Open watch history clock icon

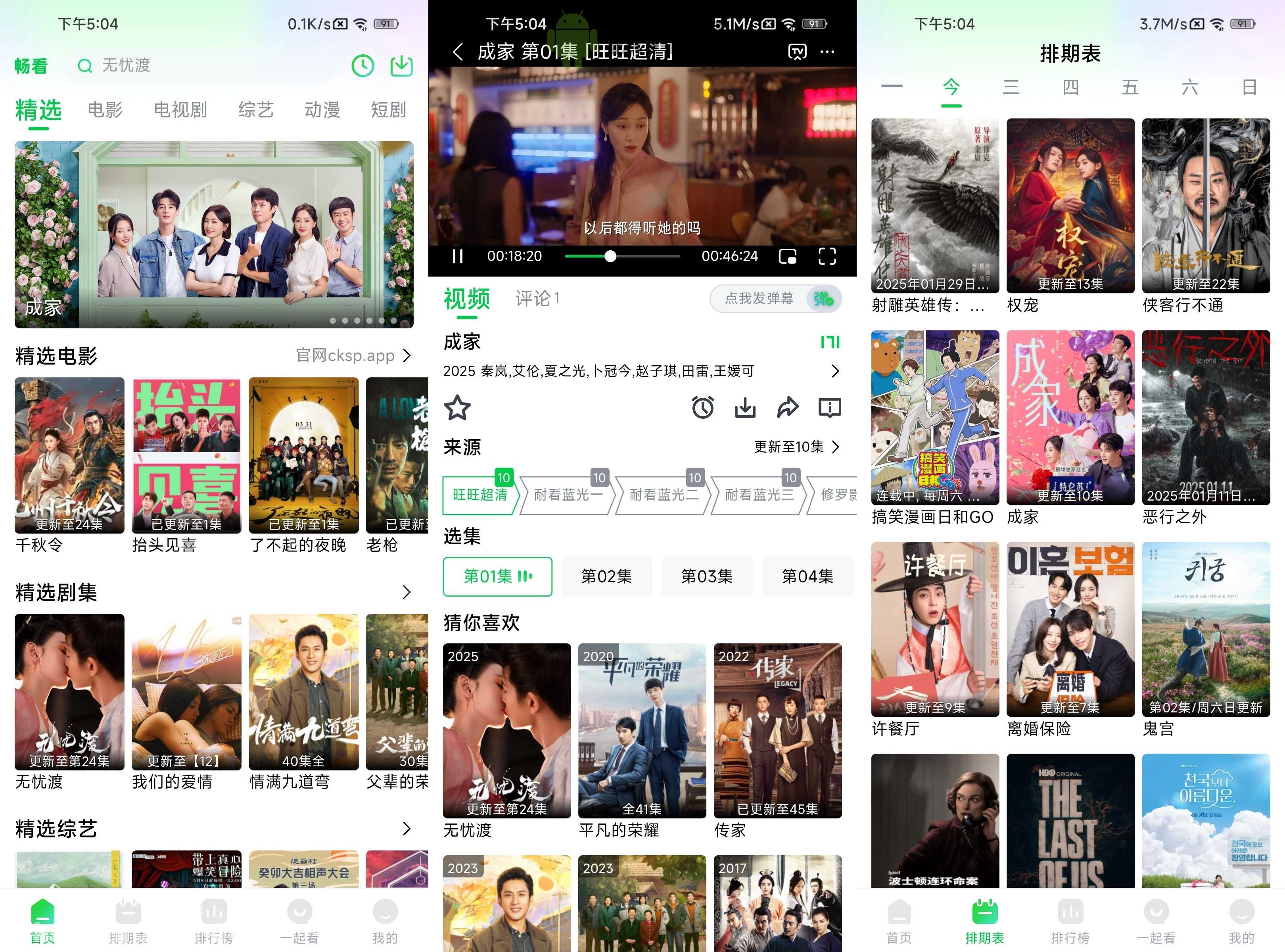click(x=362, y=66)
